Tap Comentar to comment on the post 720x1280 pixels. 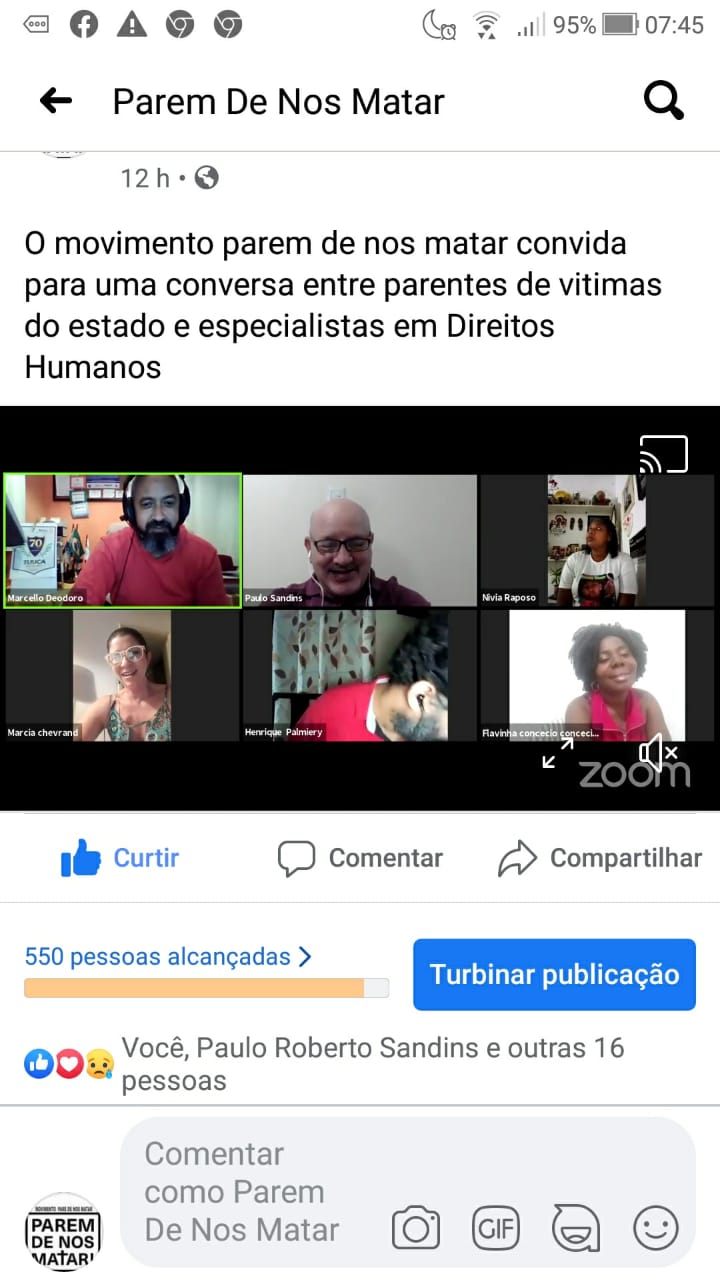click(x=360, y=858)
